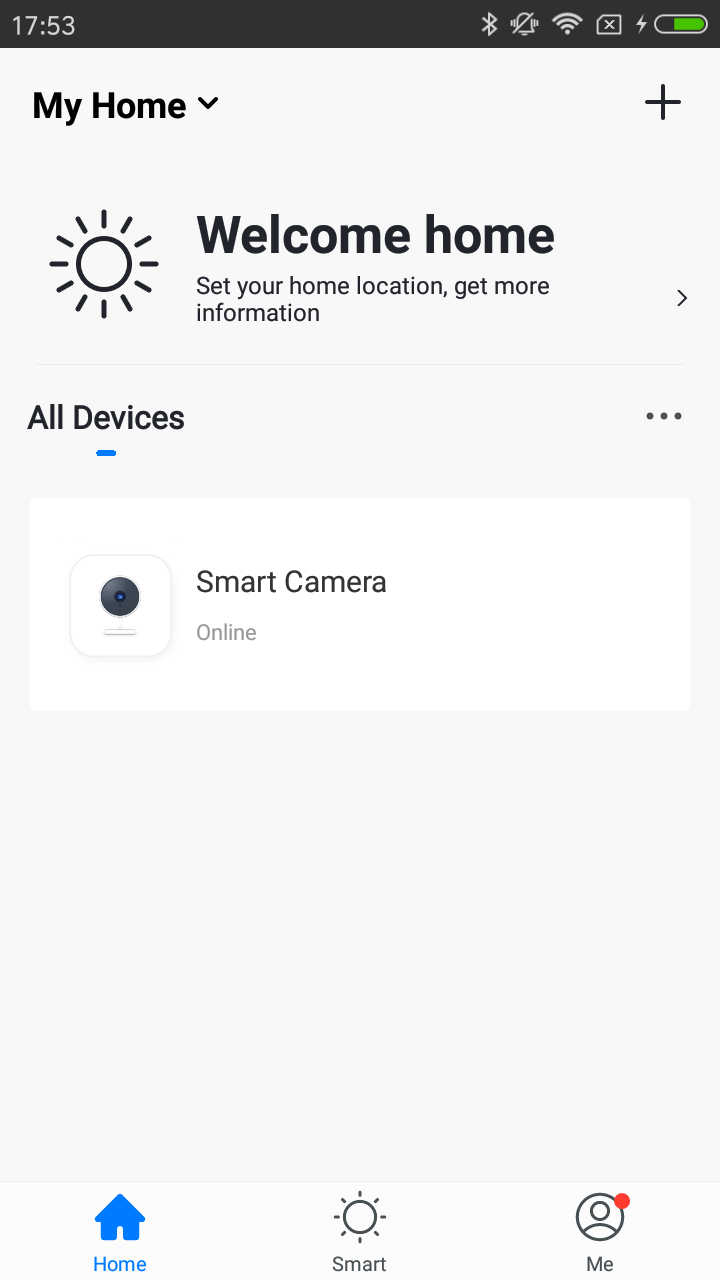Switch to the Smart tab
This screenshot has height=1280, width=720.
pos(359,1232)
